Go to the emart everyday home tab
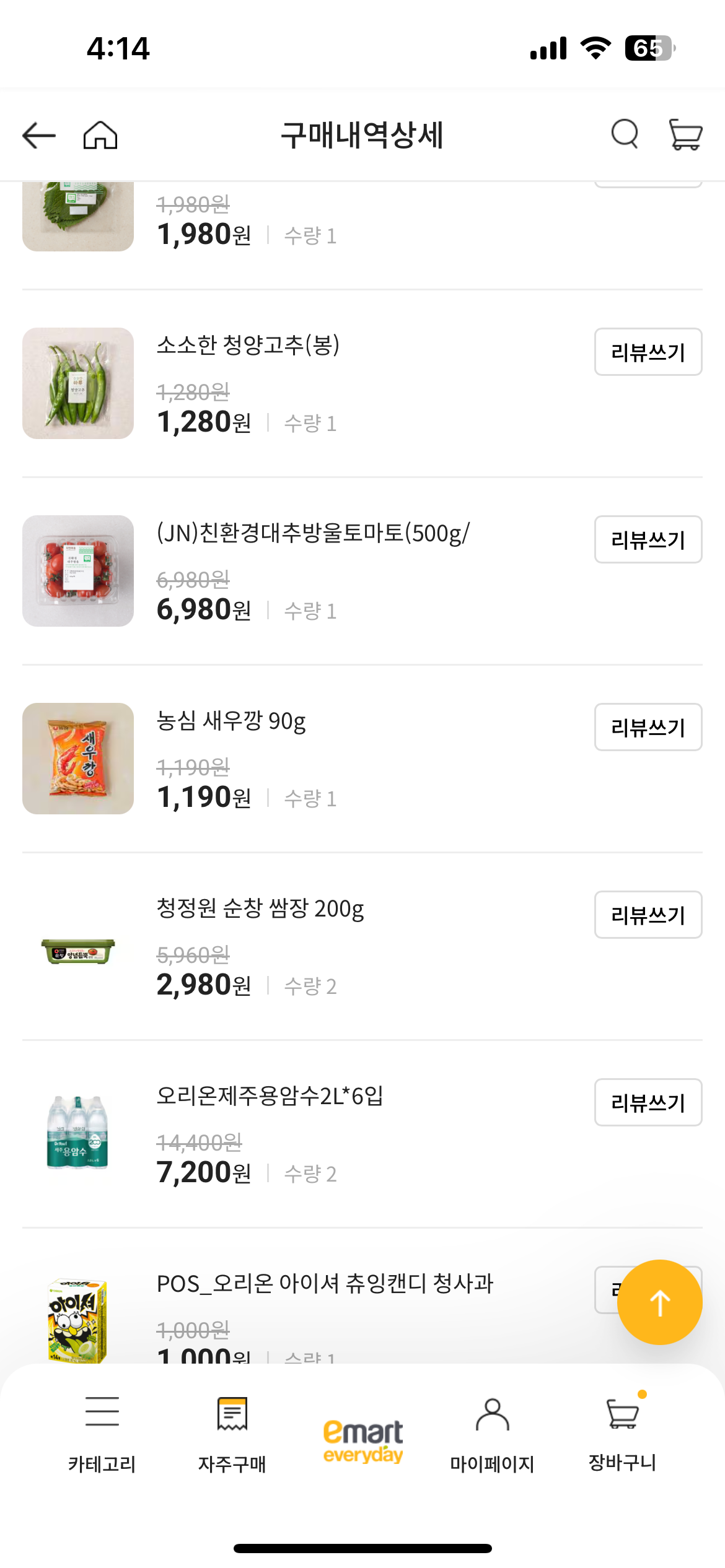Screen dimensions: 725x1568 point(363,1441)
